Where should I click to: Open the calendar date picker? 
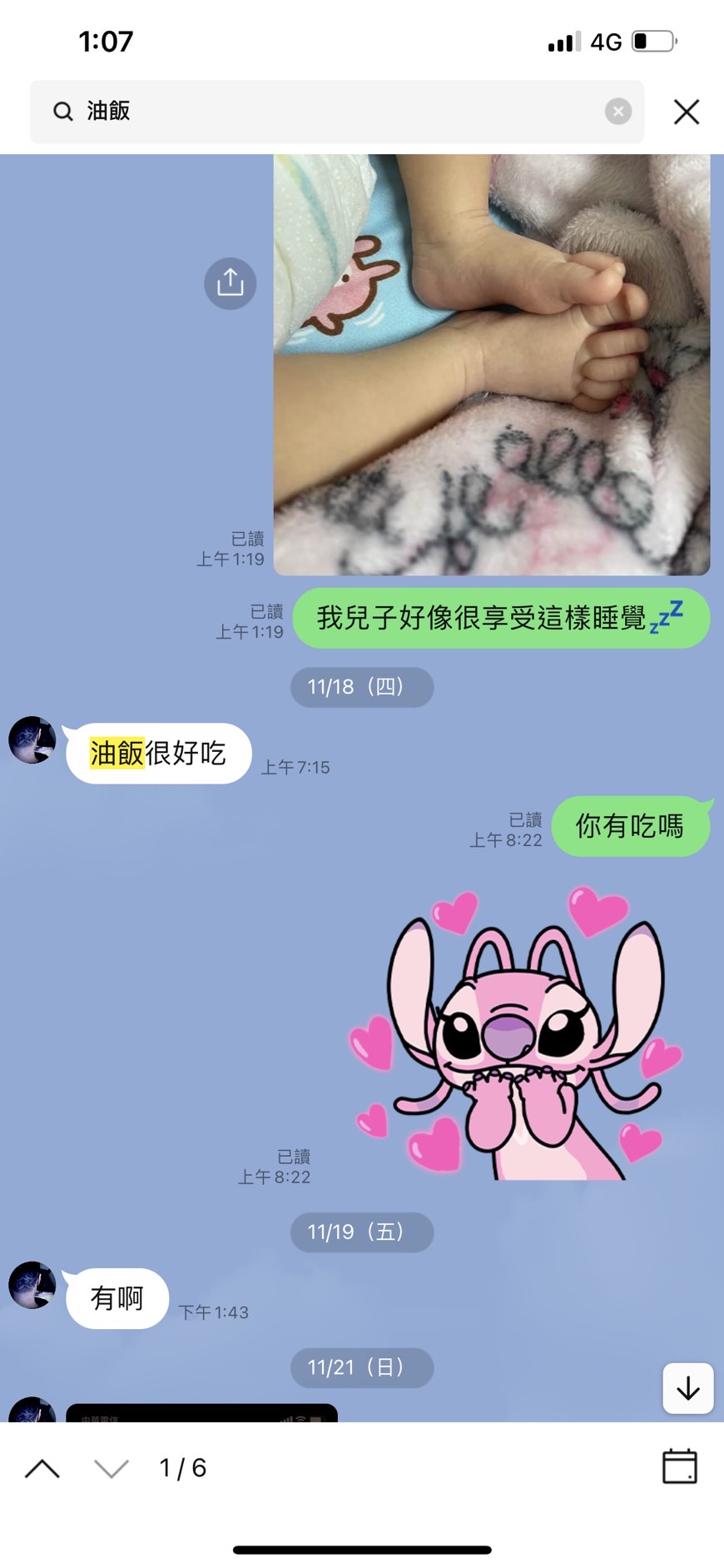click(679, 1466)
